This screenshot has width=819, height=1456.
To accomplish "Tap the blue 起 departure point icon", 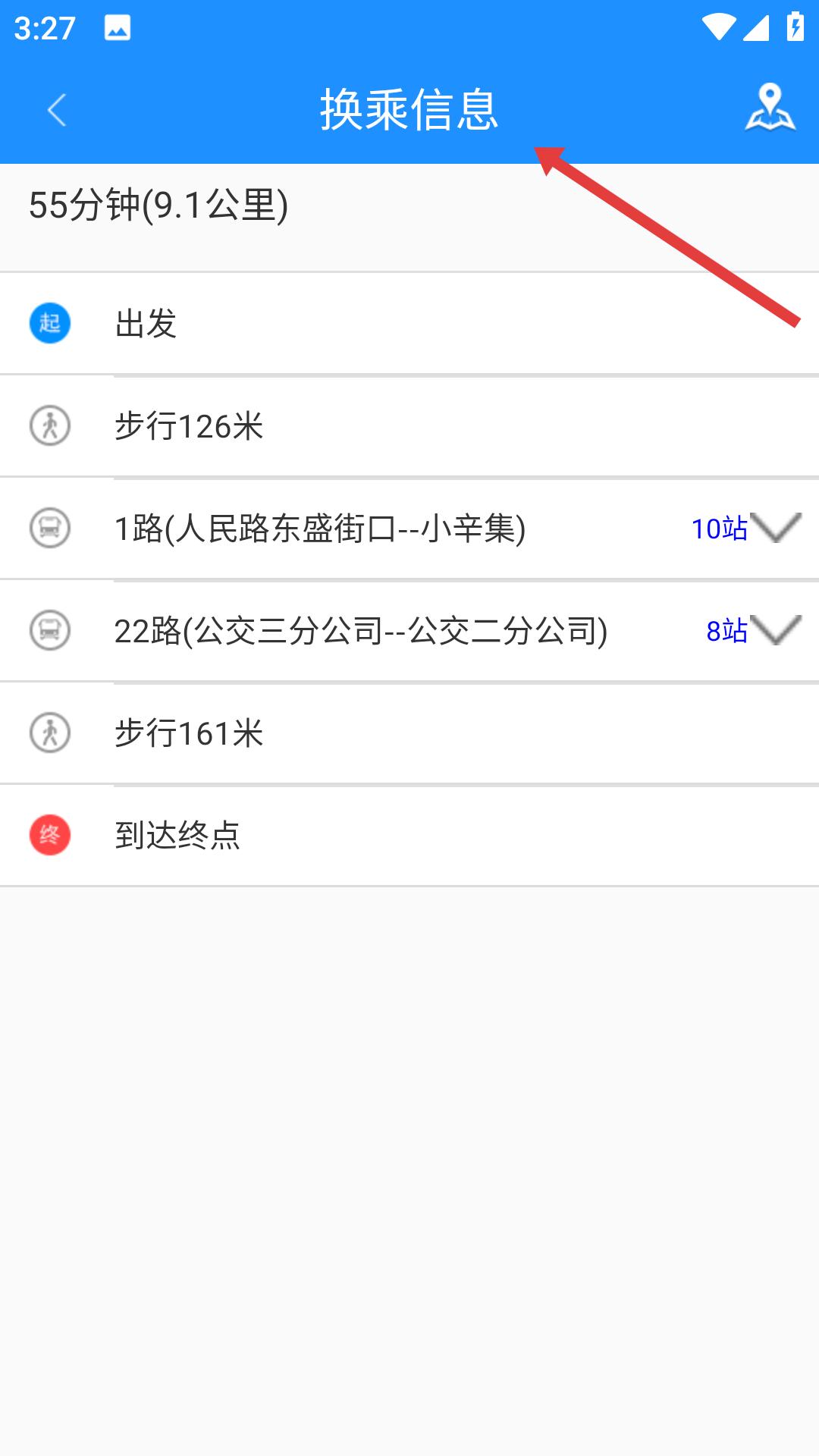I will (49, 324).
